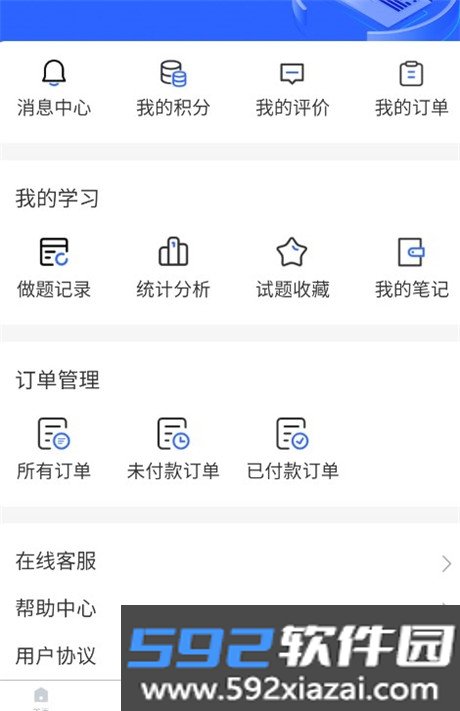Open 用户协议 user agreement row

(230, 656)
